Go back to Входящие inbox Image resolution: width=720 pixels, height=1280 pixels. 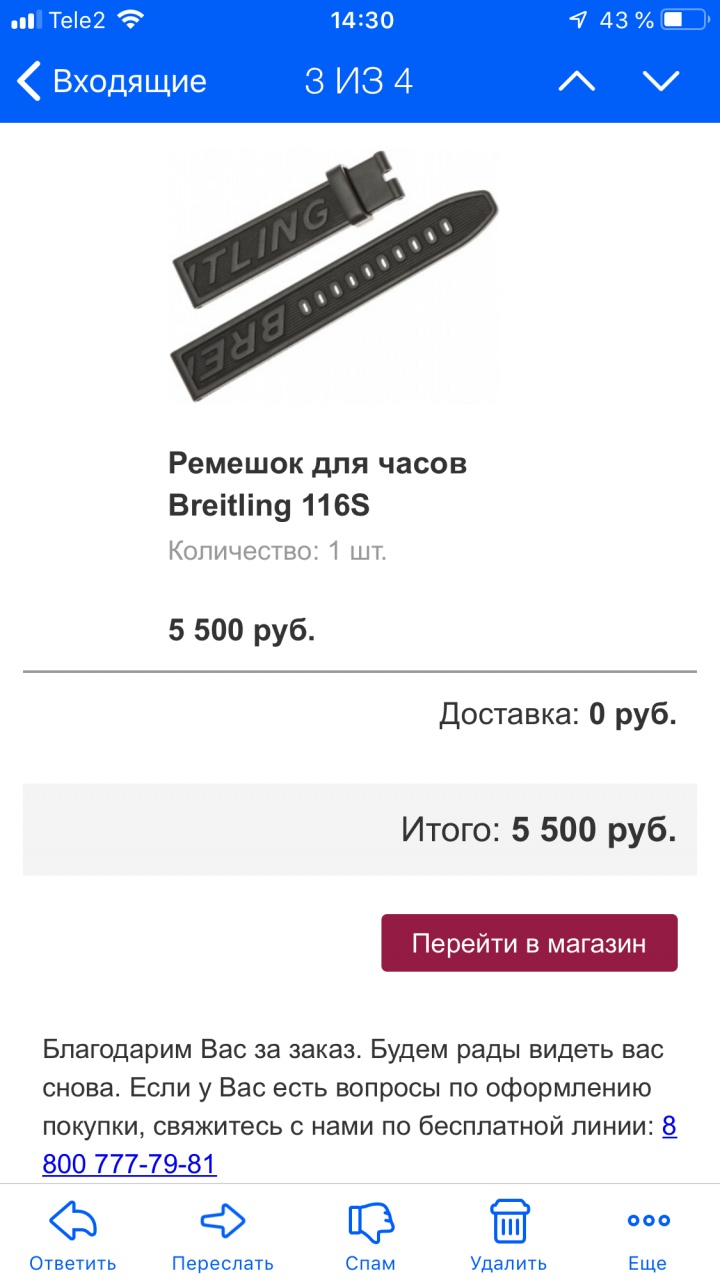[x=112, y=81]
